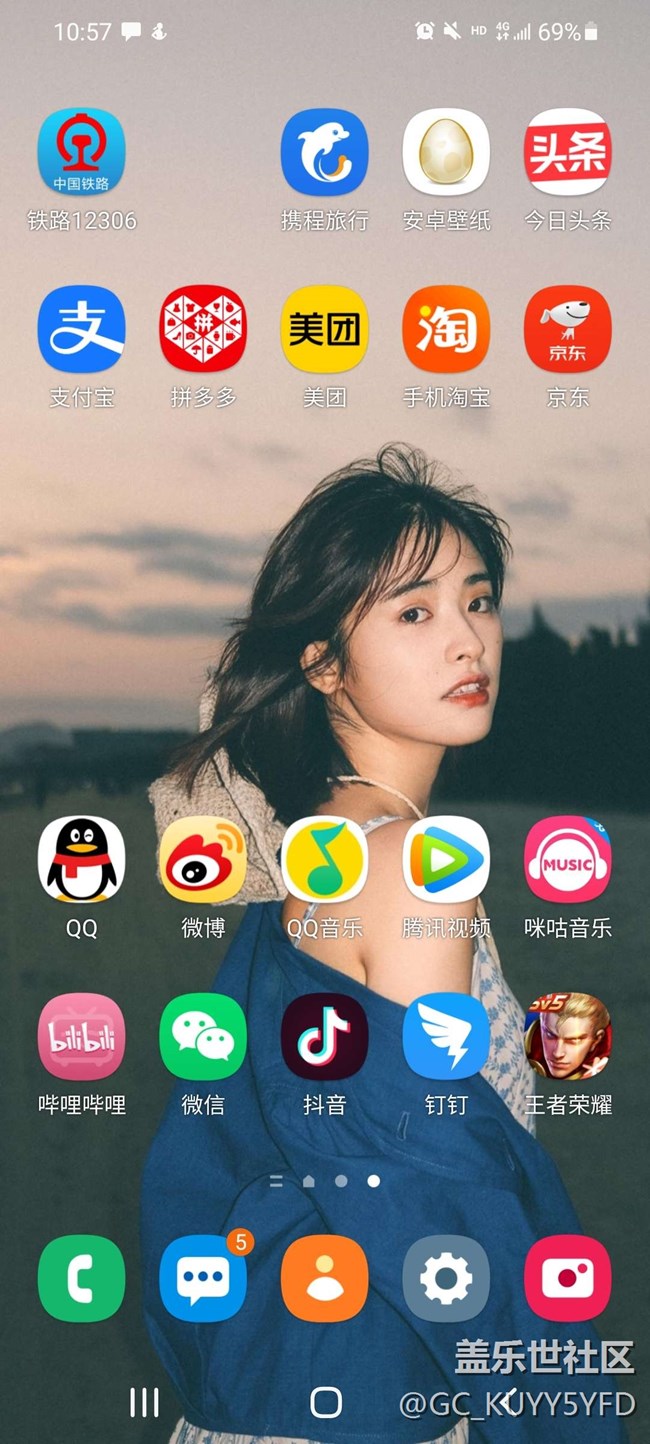650x1444 pixels.
Task: Launch the 美团 app
Action: (x=325, y=329)
